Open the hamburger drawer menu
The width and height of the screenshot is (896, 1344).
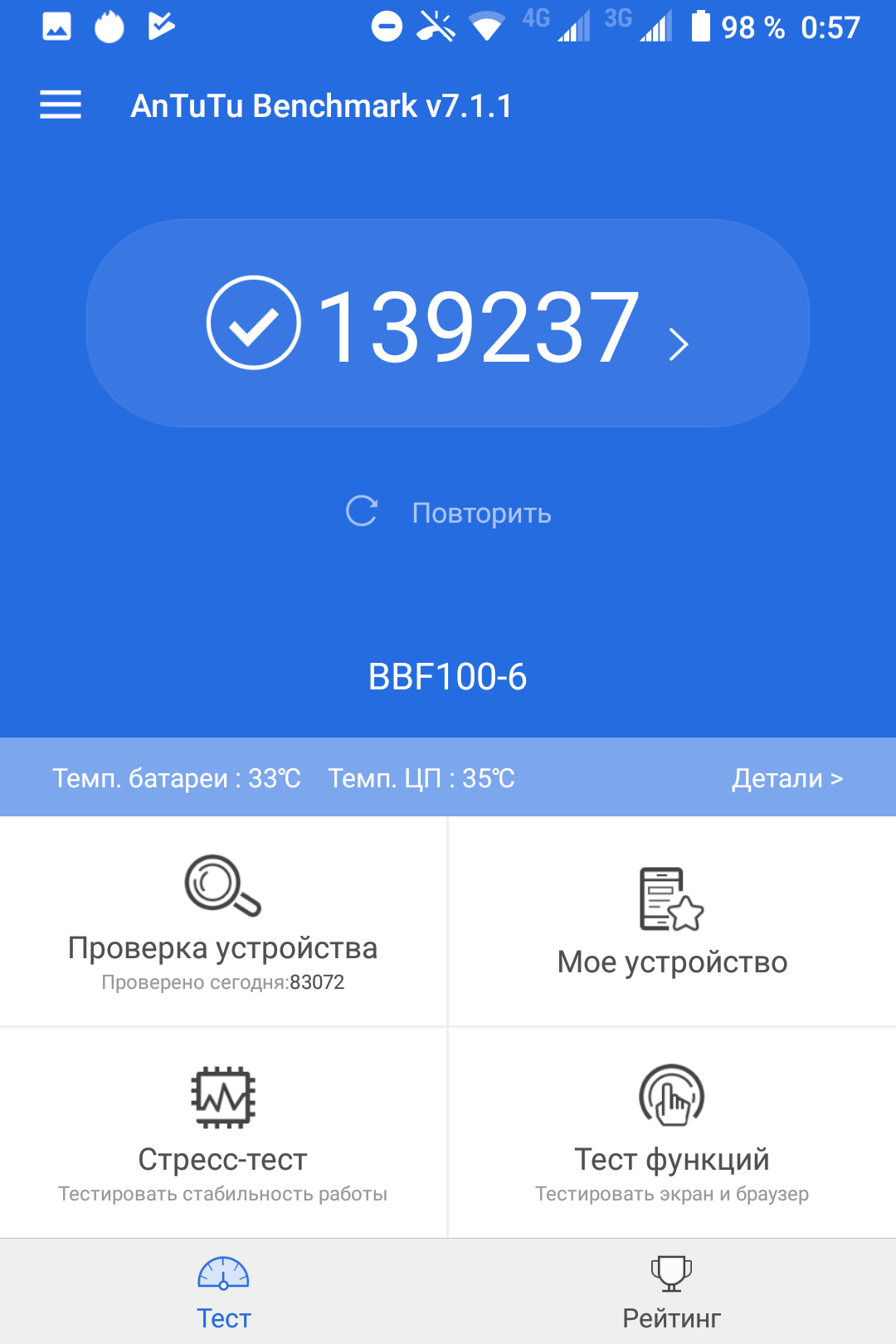(61, 105)
